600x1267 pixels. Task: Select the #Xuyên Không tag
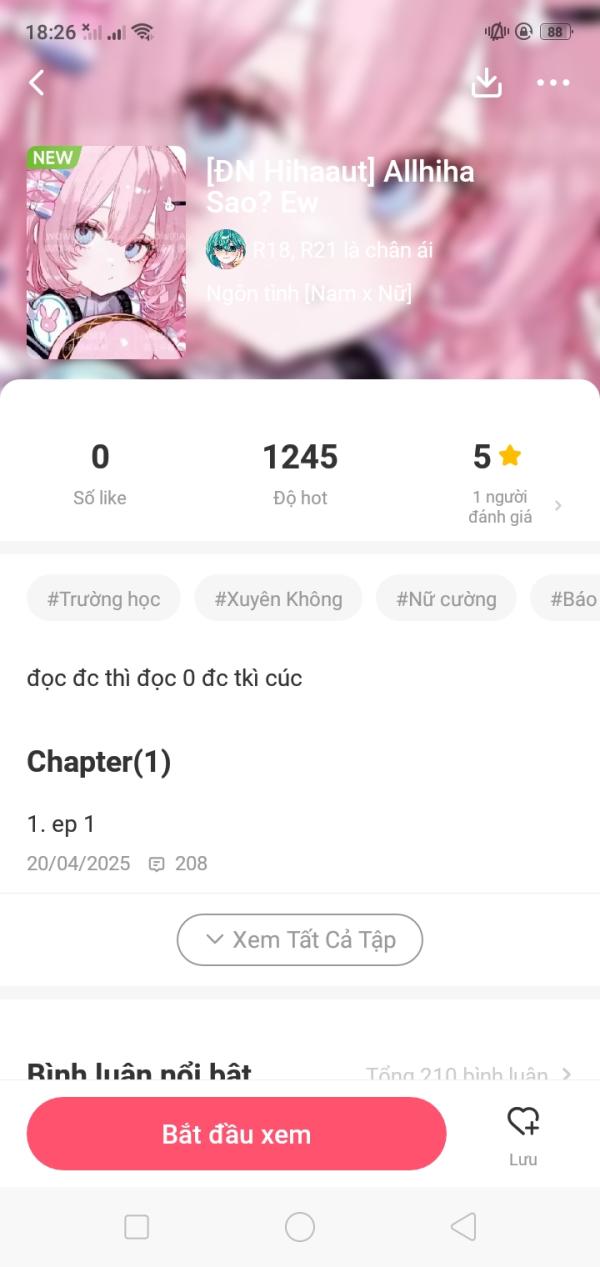278,599
